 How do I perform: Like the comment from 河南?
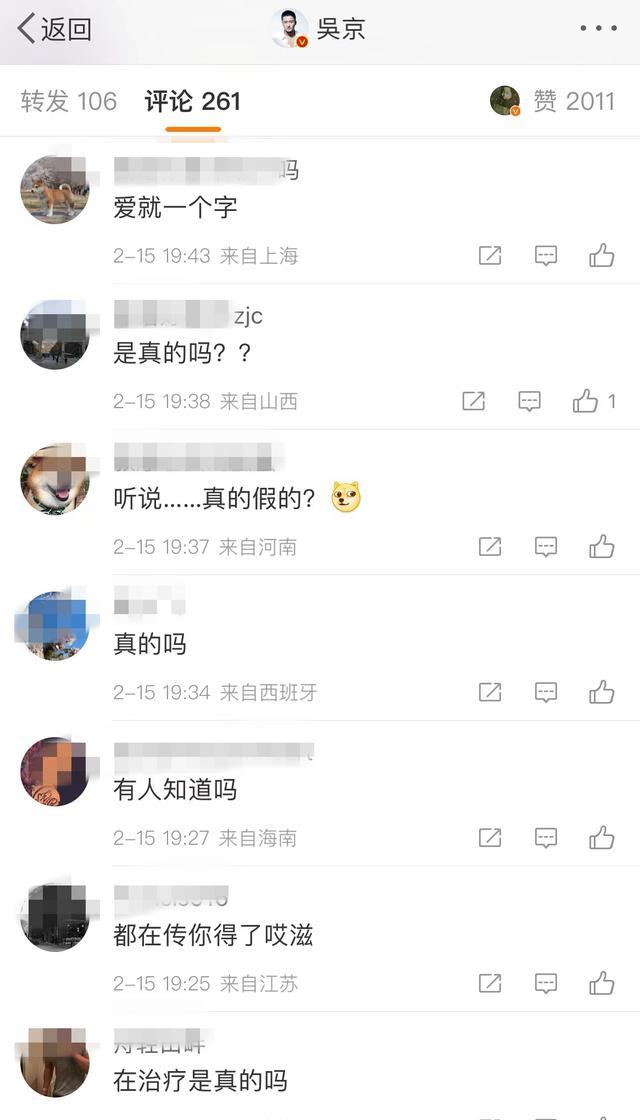[x=601, y=547]
